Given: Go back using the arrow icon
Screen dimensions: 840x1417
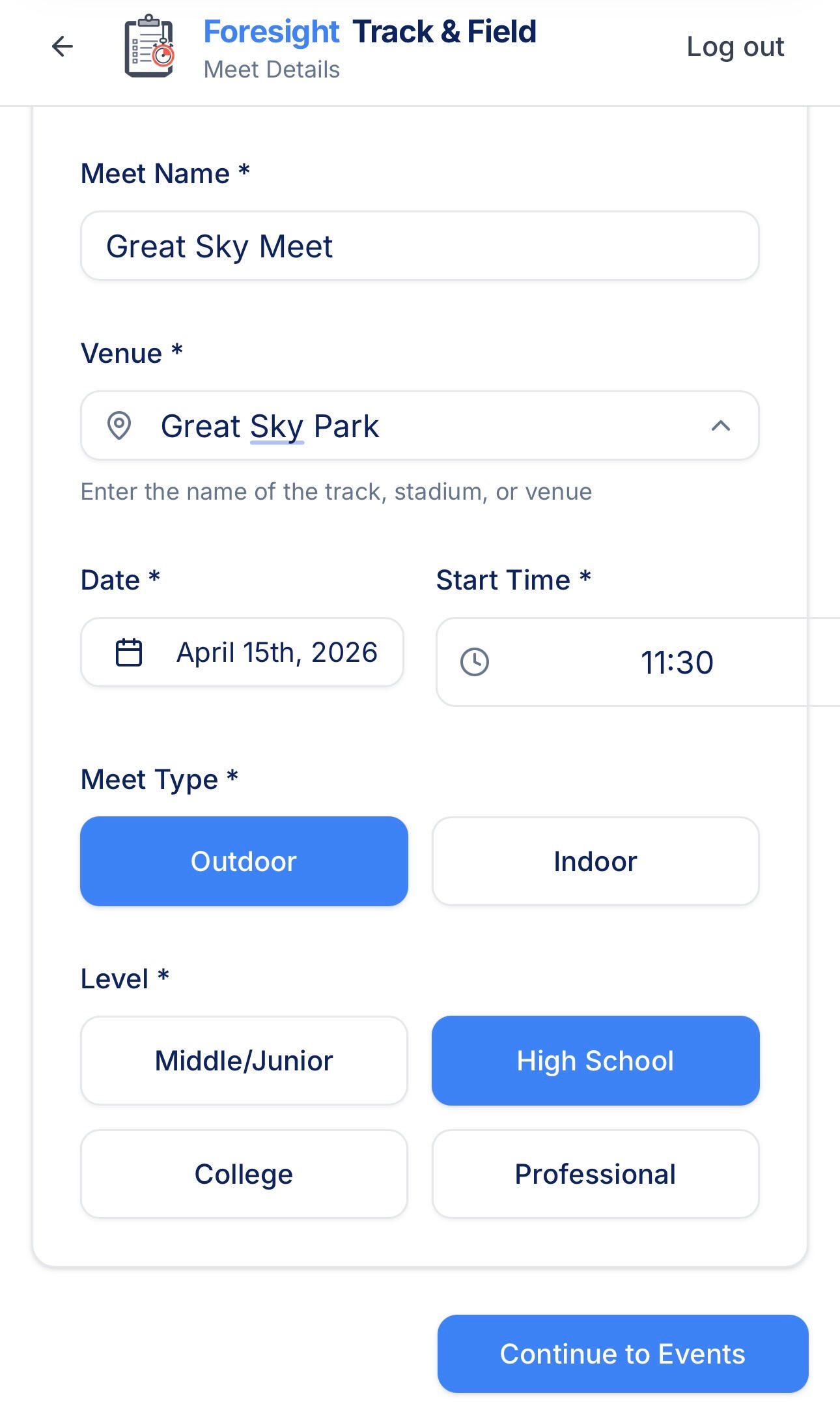Looking at the screenshot, I should pyautogui.click(x=63, y=46).
